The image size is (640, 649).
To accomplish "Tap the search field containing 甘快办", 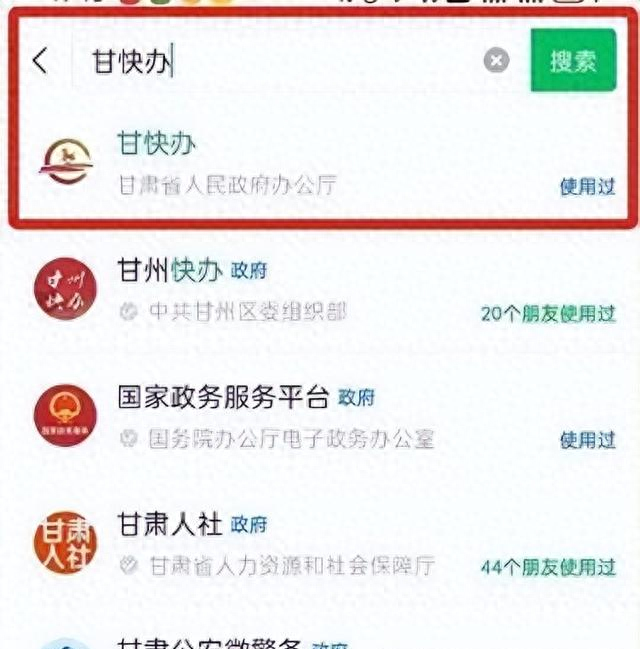I will tap(280, 62).
